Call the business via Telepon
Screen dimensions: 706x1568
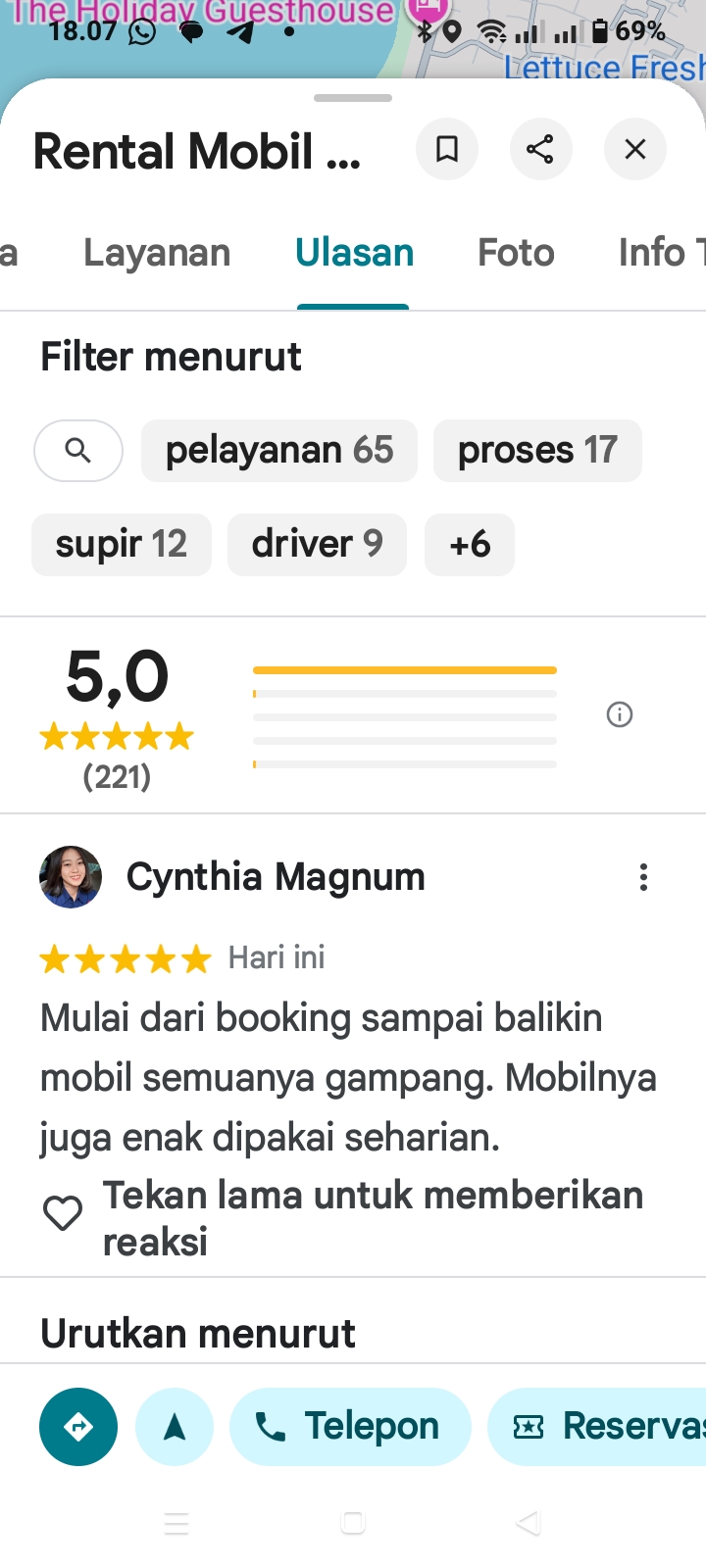350,1427
